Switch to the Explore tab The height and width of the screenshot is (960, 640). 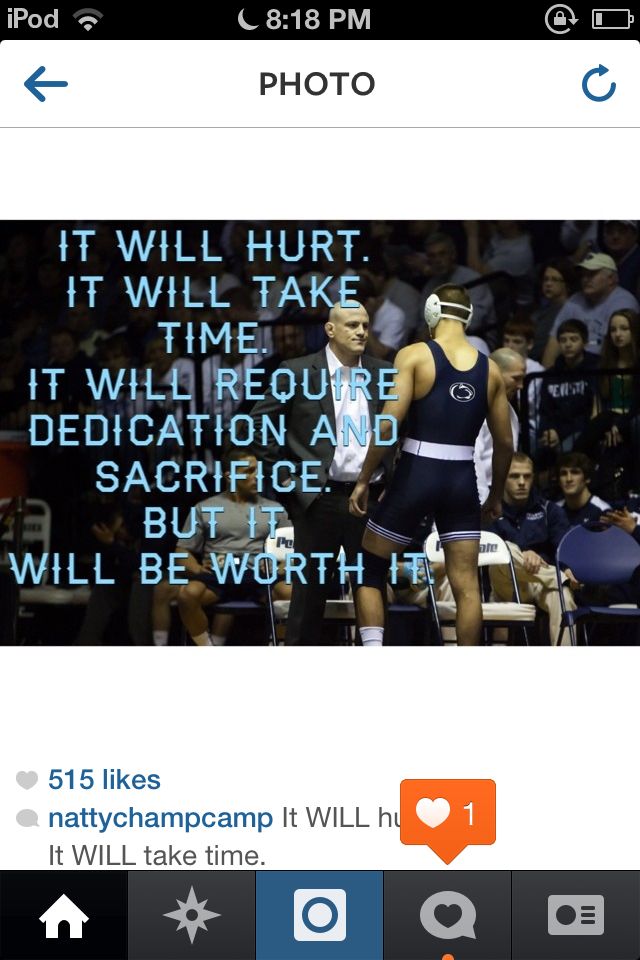coord(191,915)
